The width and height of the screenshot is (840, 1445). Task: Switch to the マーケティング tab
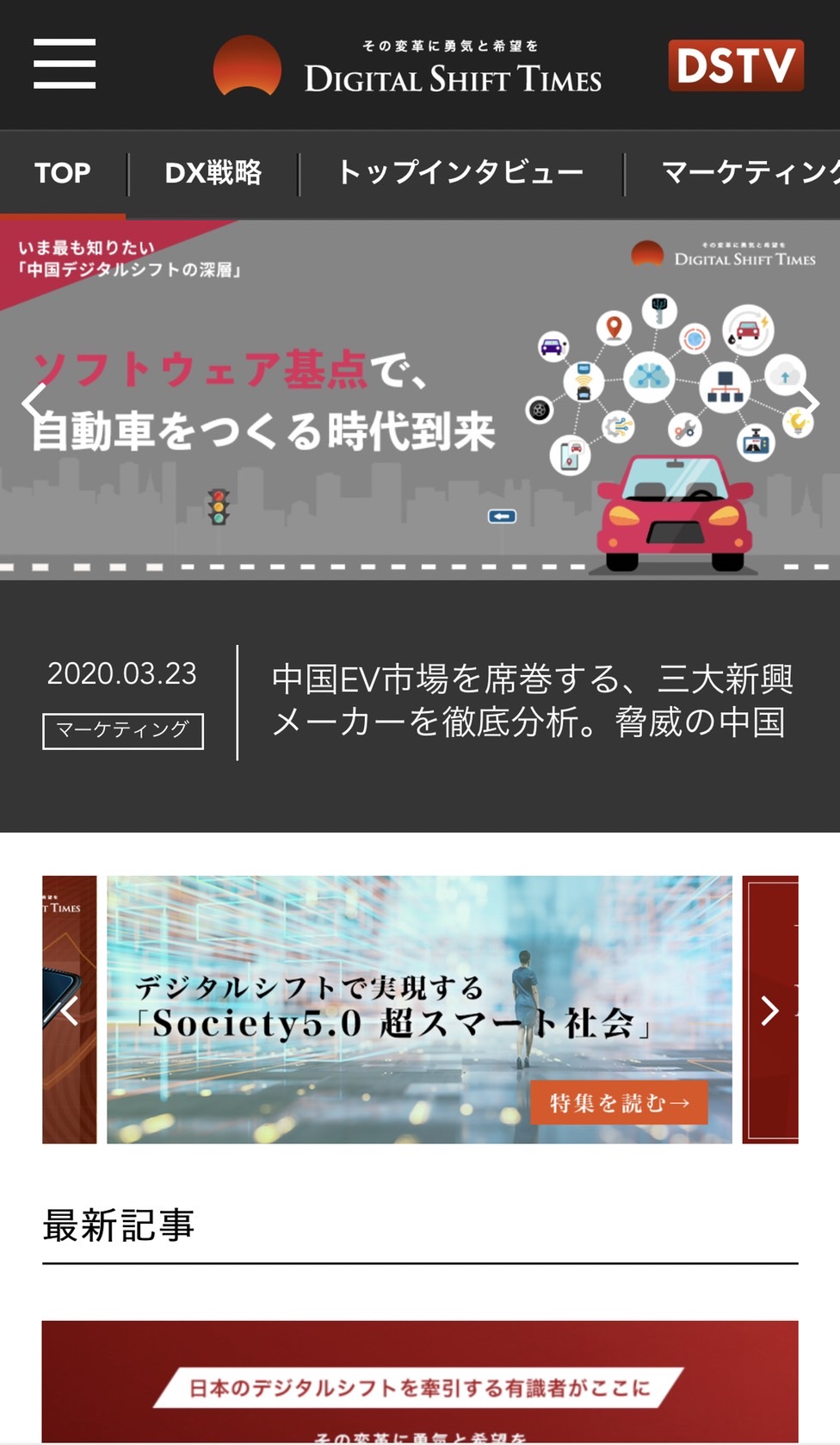[749, 173]
